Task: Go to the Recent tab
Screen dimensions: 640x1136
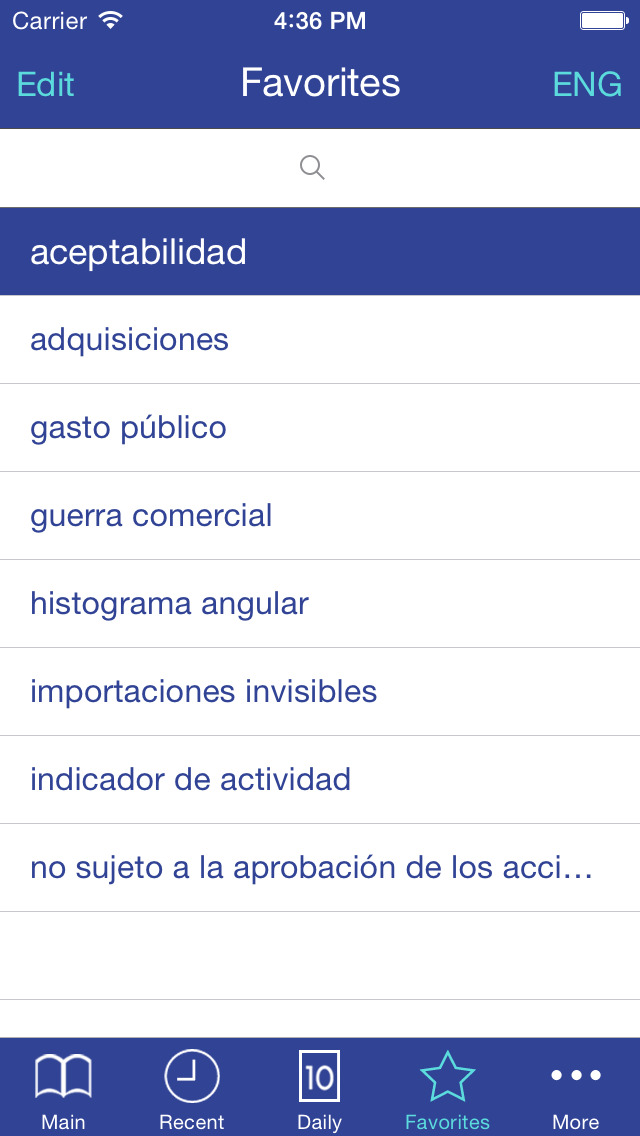Action: [x=191, y=1088]
